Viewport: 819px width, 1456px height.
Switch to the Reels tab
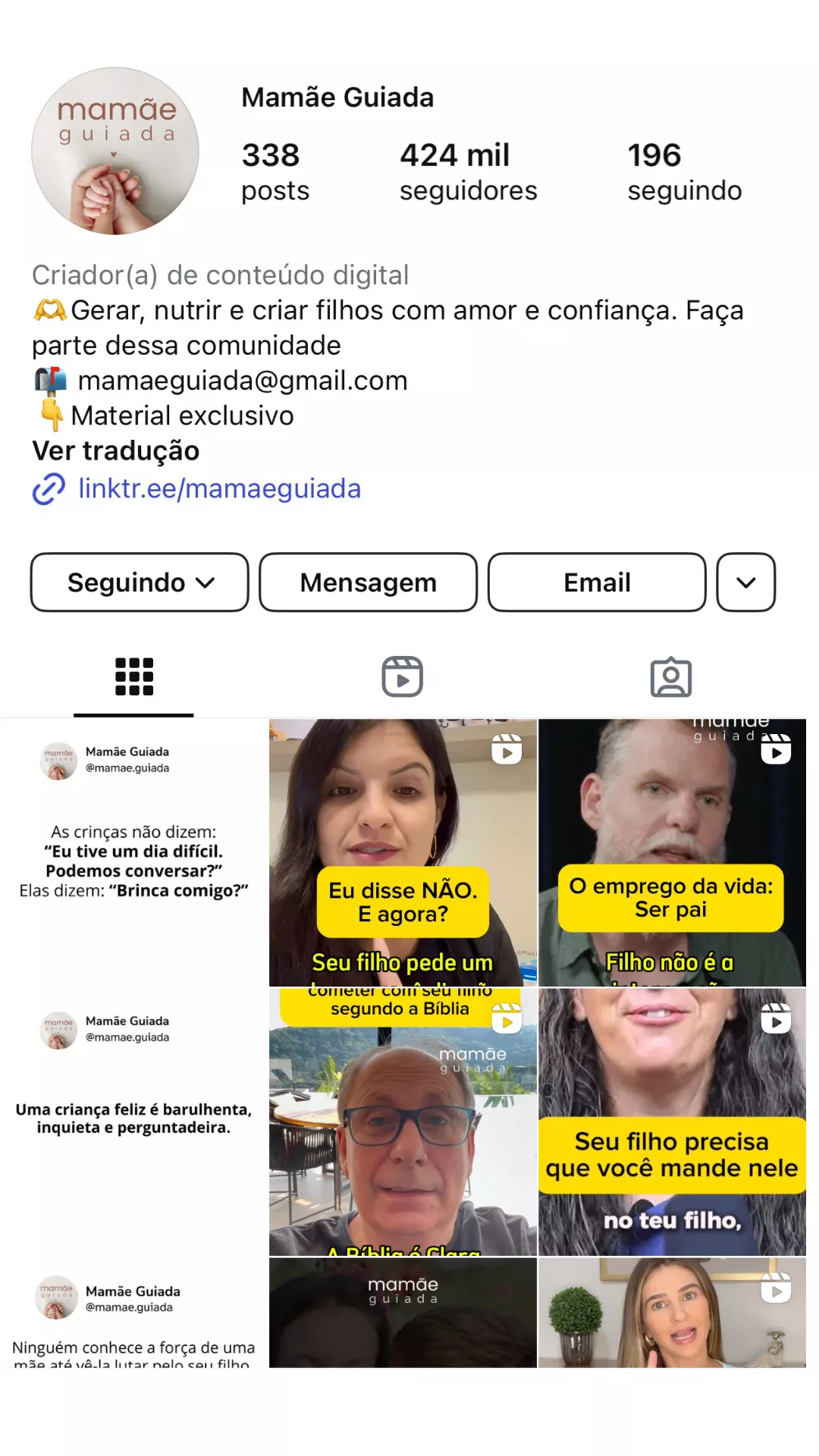point(402,676)
